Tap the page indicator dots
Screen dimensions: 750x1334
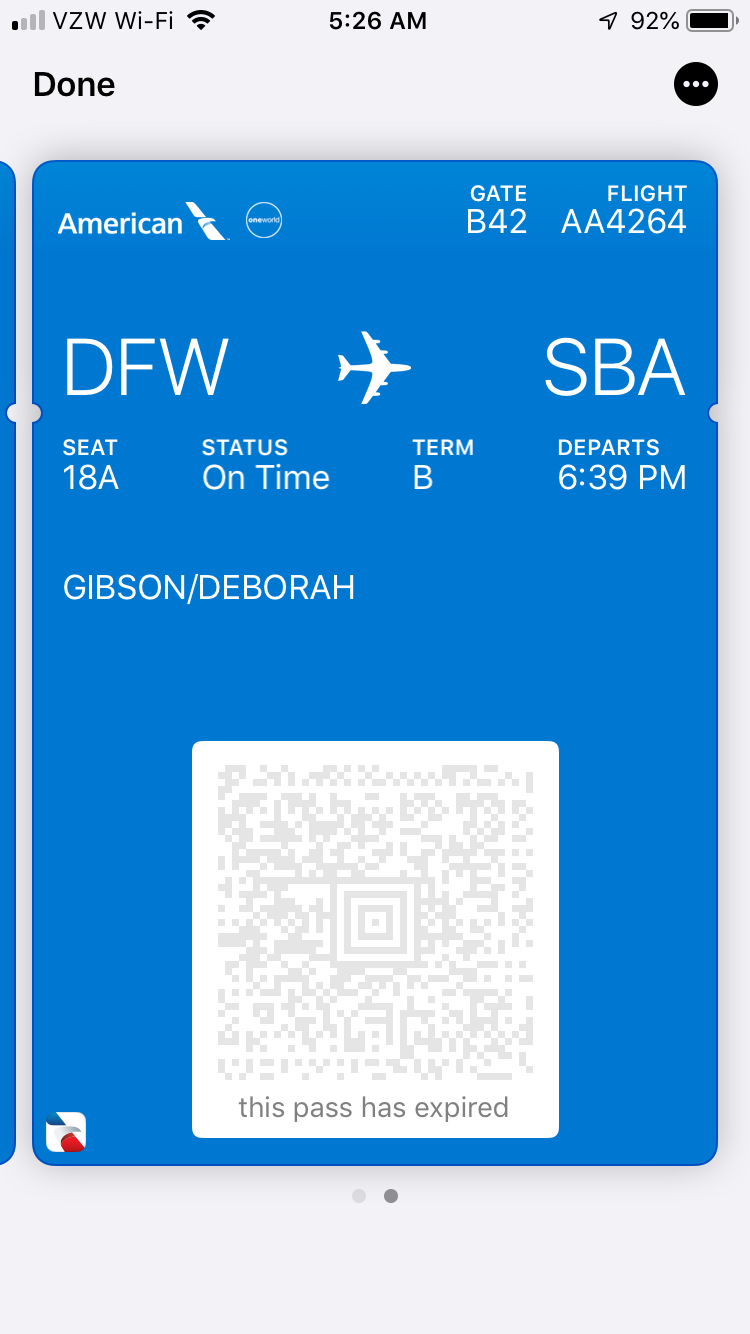[375, 1196]
